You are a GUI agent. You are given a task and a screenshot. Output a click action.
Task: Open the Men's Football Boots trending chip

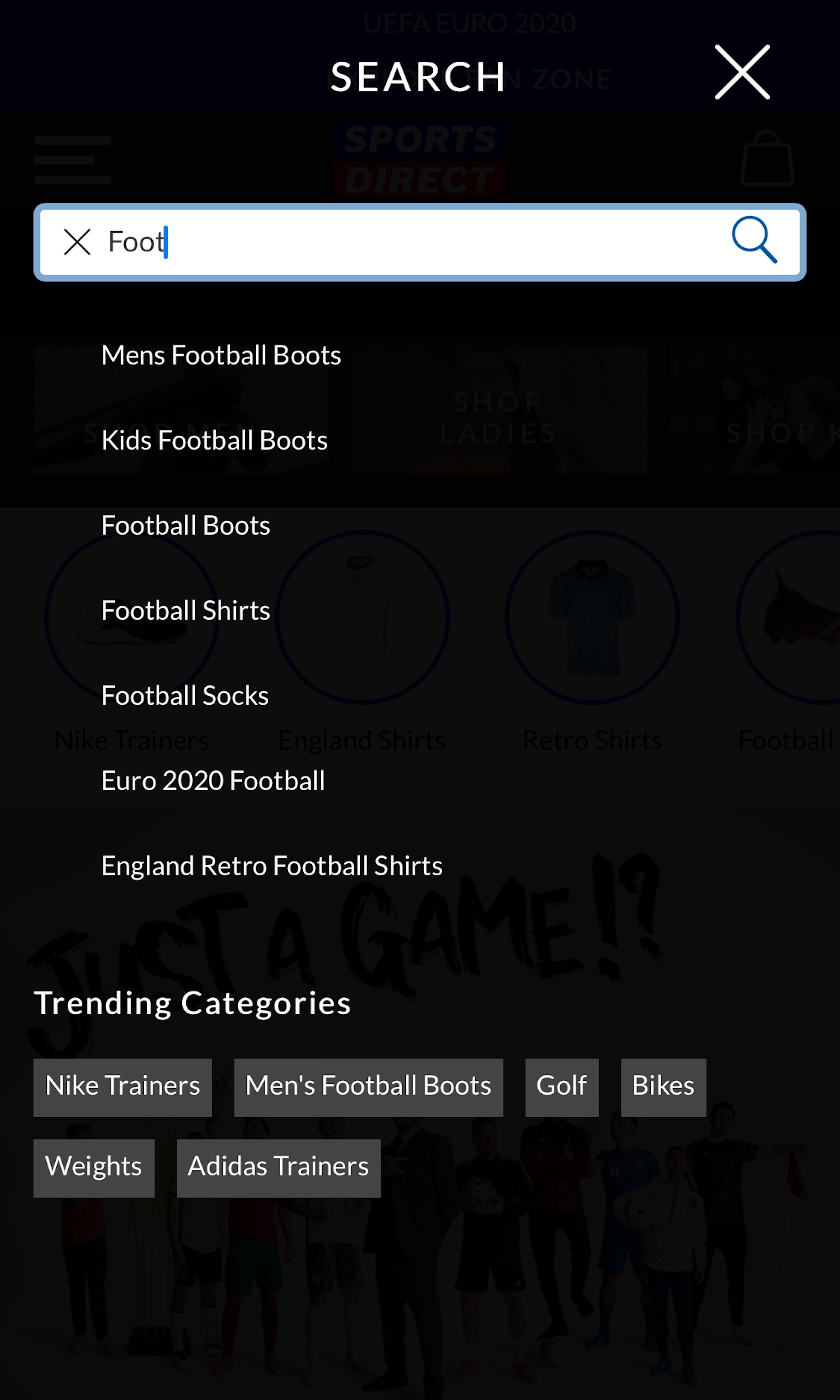pyautogui.click(x=369, y=1087)
